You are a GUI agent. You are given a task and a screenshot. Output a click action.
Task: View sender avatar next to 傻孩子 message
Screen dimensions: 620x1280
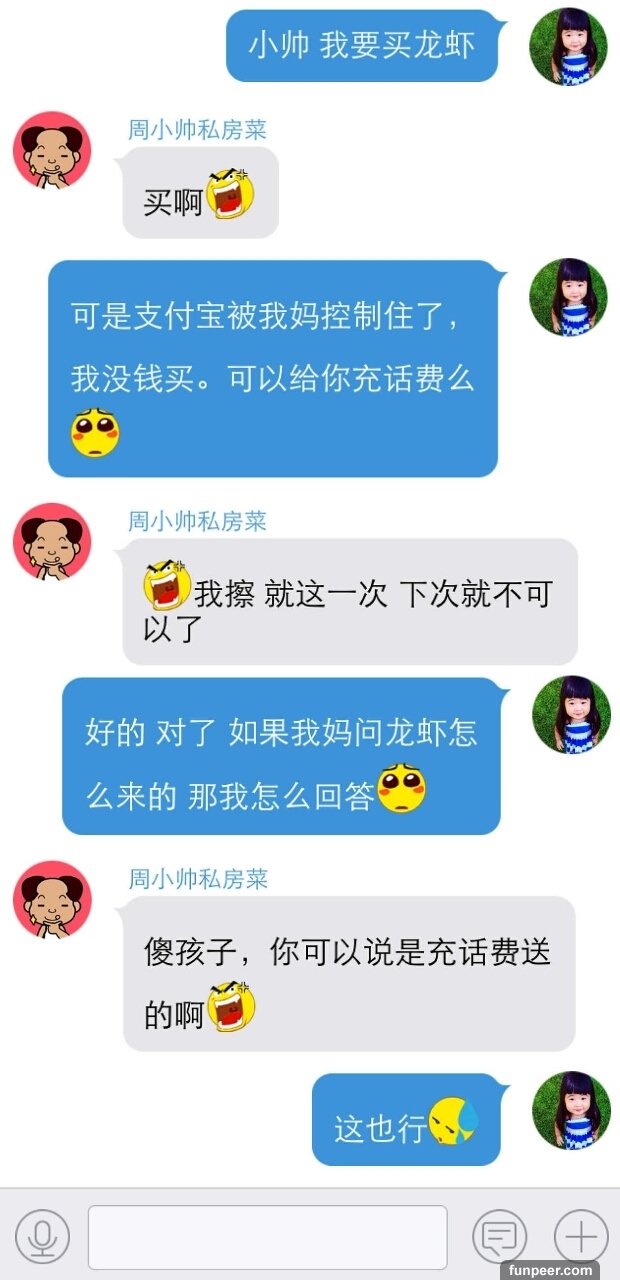[x=52, y=900]
